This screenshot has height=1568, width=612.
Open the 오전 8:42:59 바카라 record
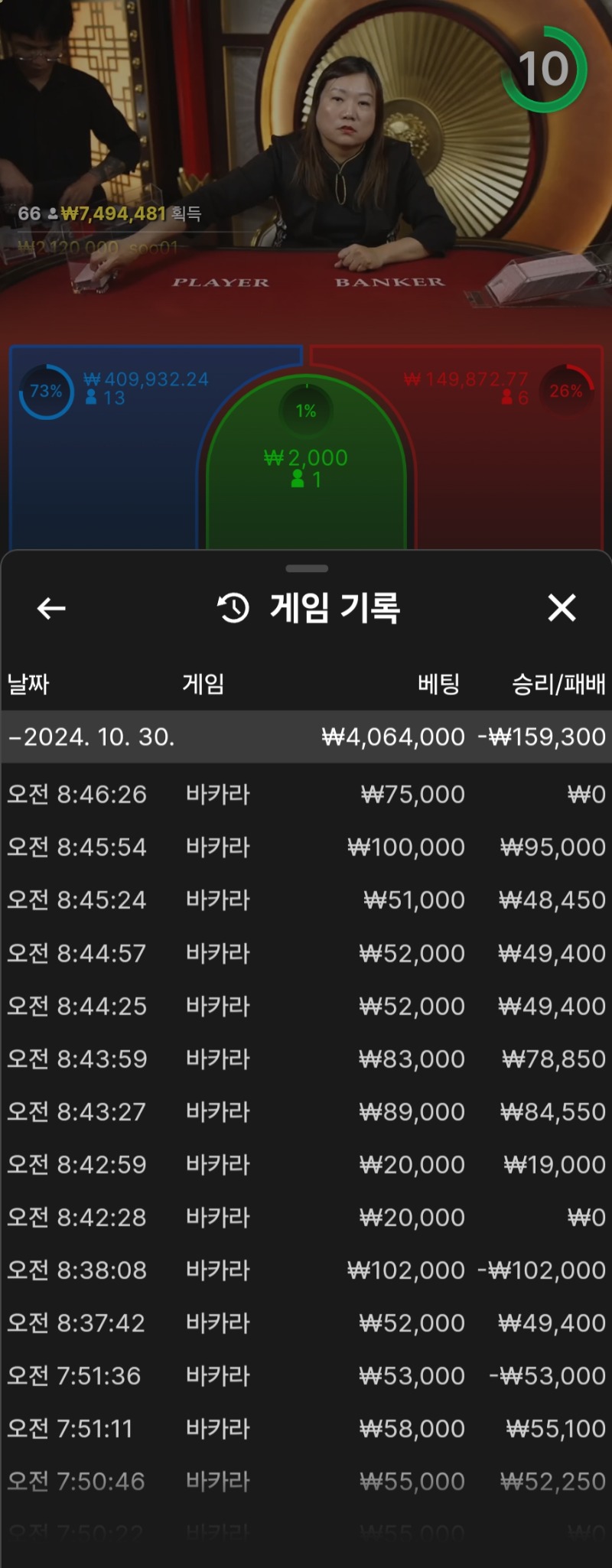coord(306,1164)
